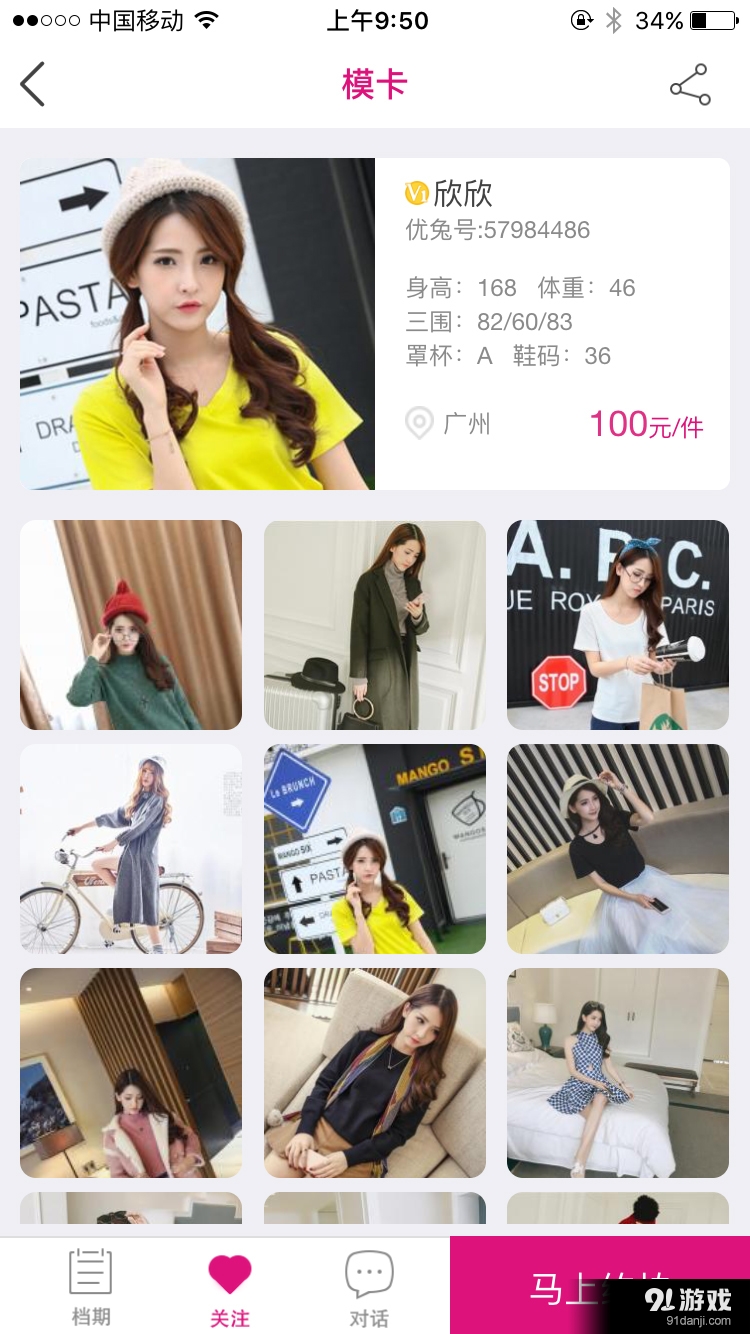Screen dimensions: 750x1334
Task: Open the main photo with yellow t-shirt
Action: coord(197,324)
